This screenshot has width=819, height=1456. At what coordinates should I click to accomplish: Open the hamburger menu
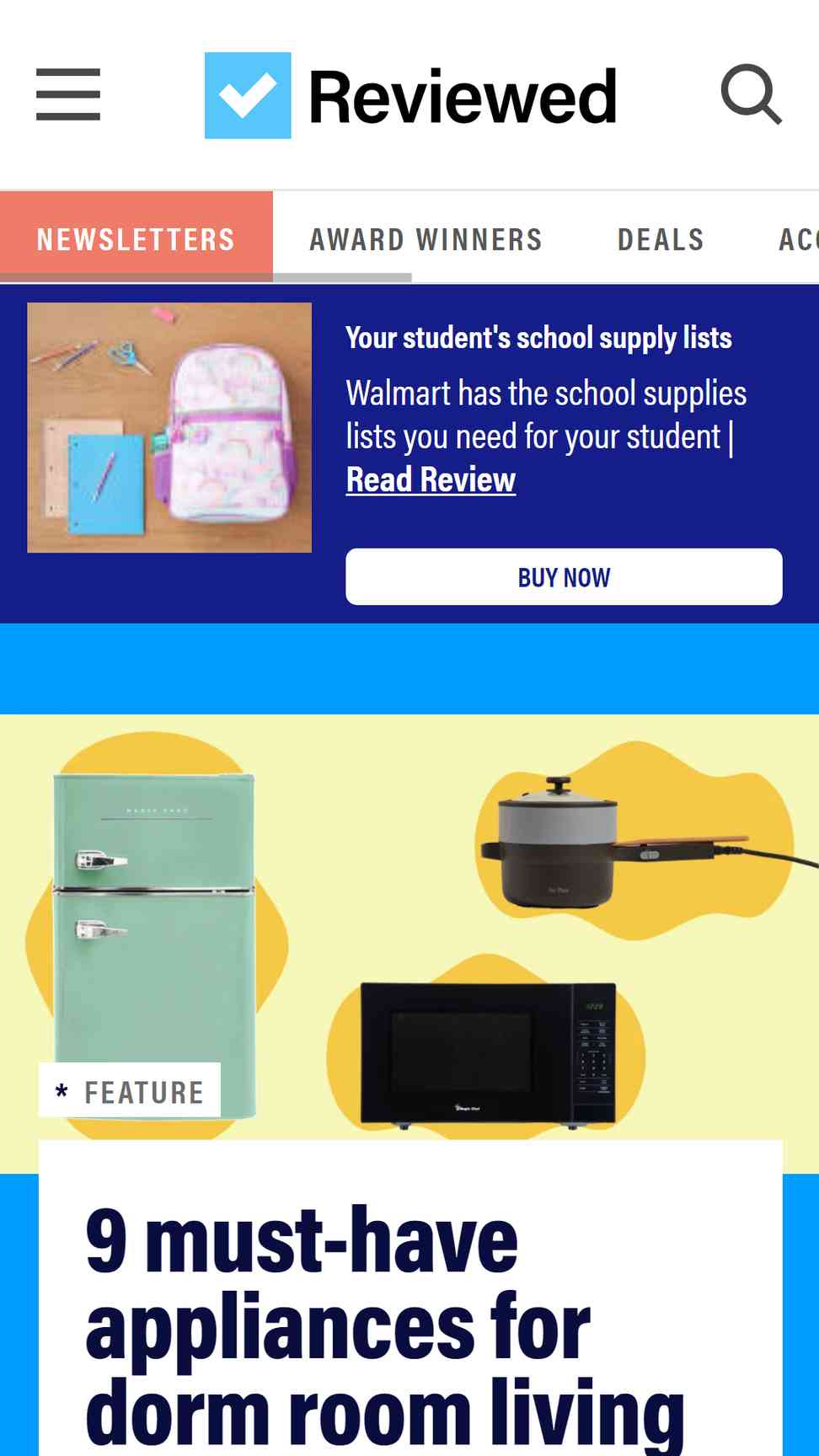[x=68, y=94]
